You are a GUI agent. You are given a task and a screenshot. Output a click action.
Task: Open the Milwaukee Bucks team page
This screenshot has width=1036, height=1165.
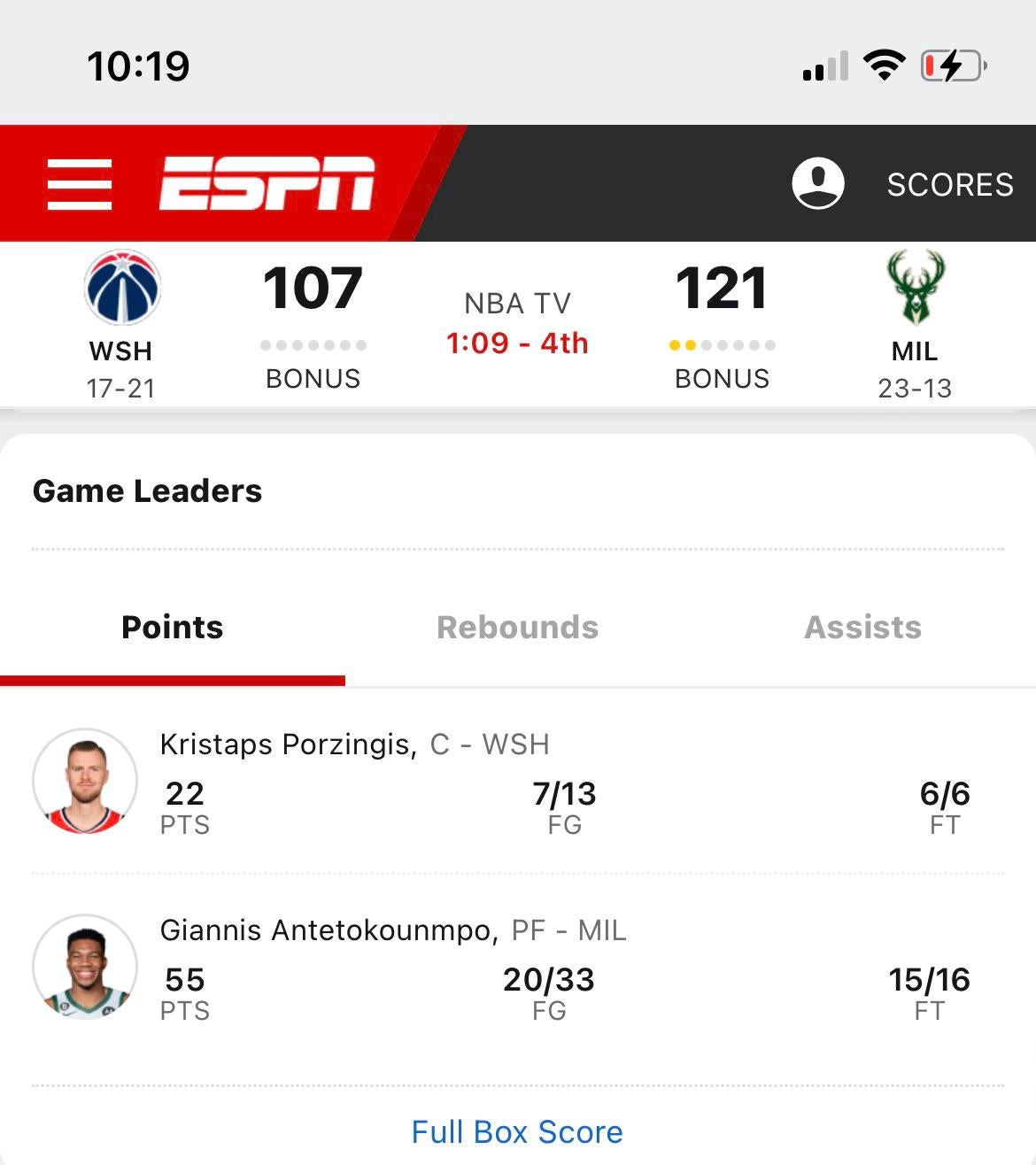click(915, 289)
